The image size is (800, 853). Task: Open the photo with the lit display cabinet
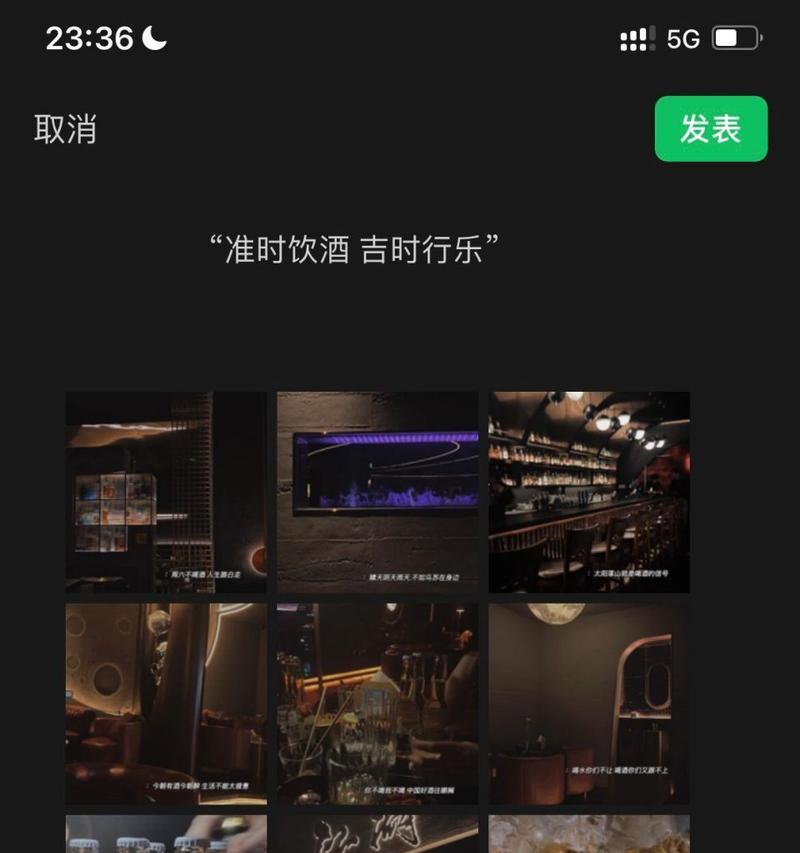(166, 491)
